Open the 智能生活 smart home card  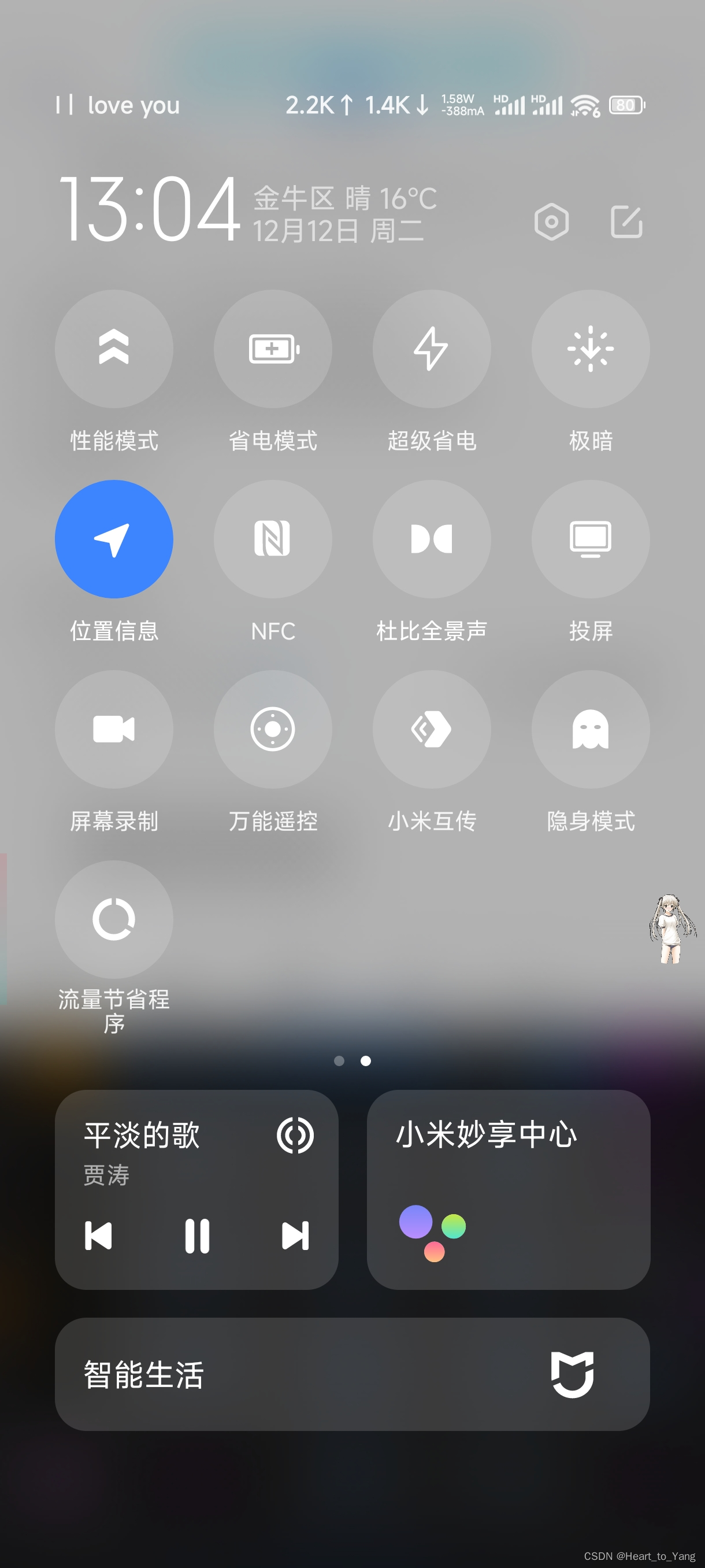(x=352, y=1374)
